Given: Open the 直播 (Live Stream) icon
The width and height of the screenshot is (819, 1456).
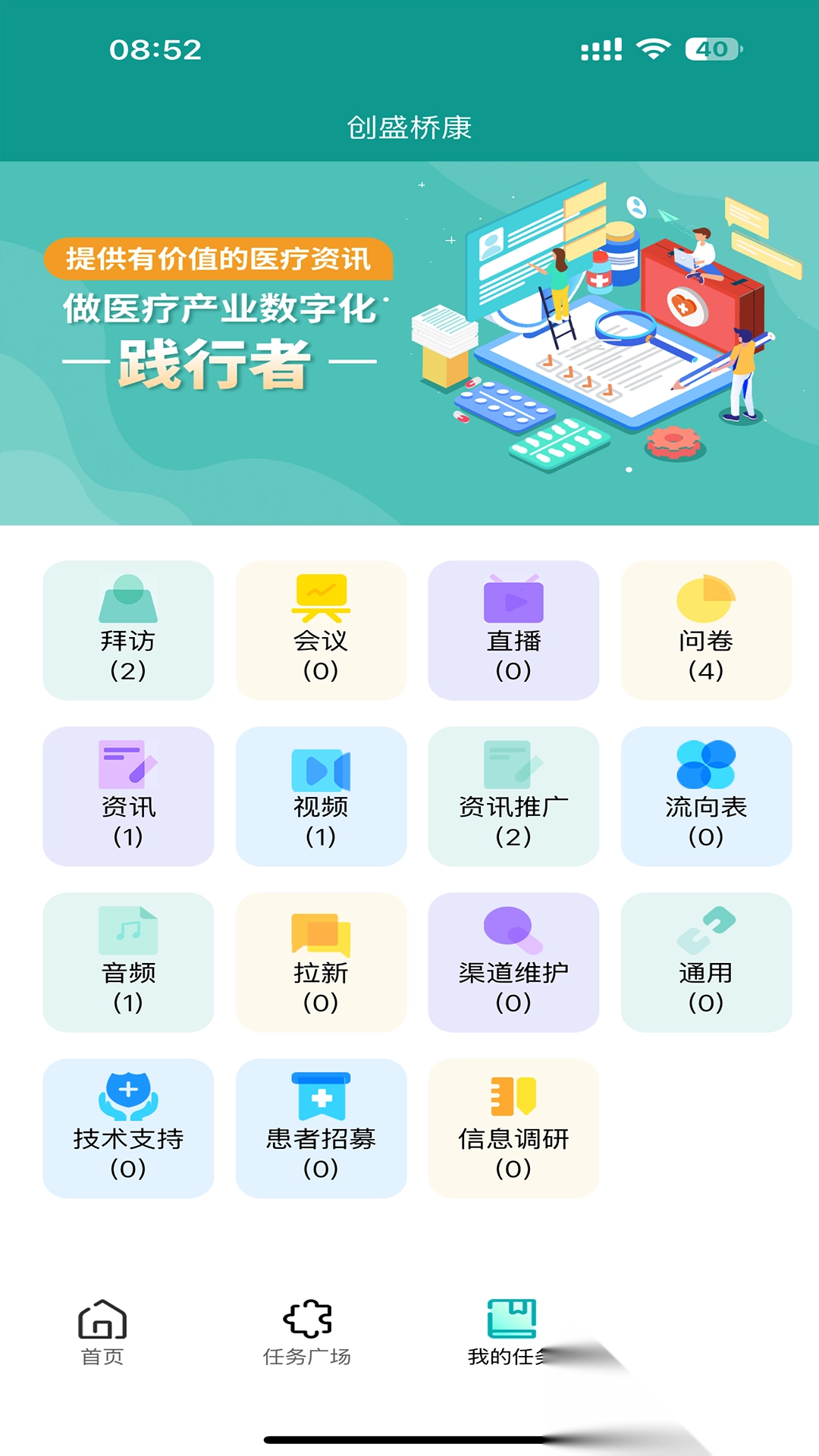Looking at the screenshot, I should (514, 629).
